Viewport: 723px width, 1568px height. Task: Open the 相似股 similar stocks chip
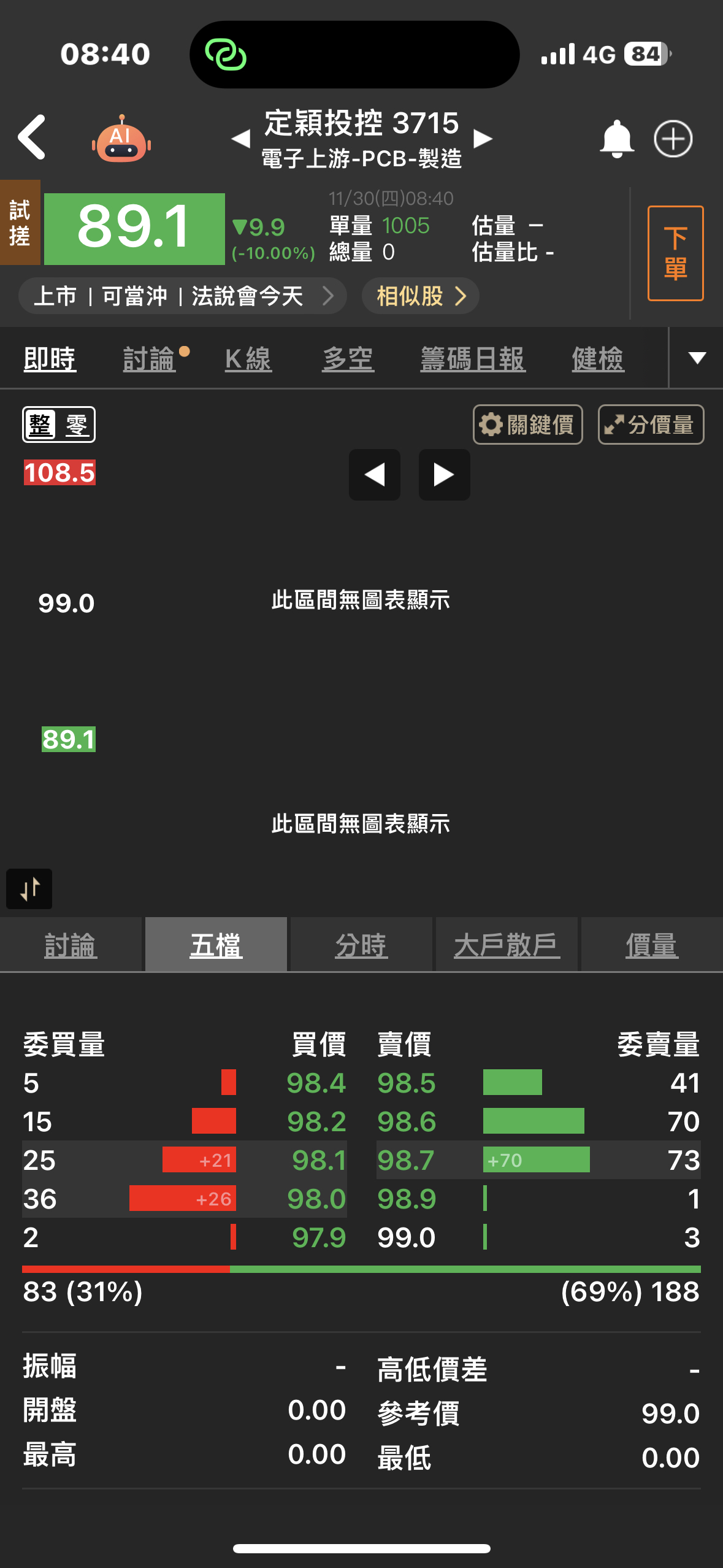420,296
